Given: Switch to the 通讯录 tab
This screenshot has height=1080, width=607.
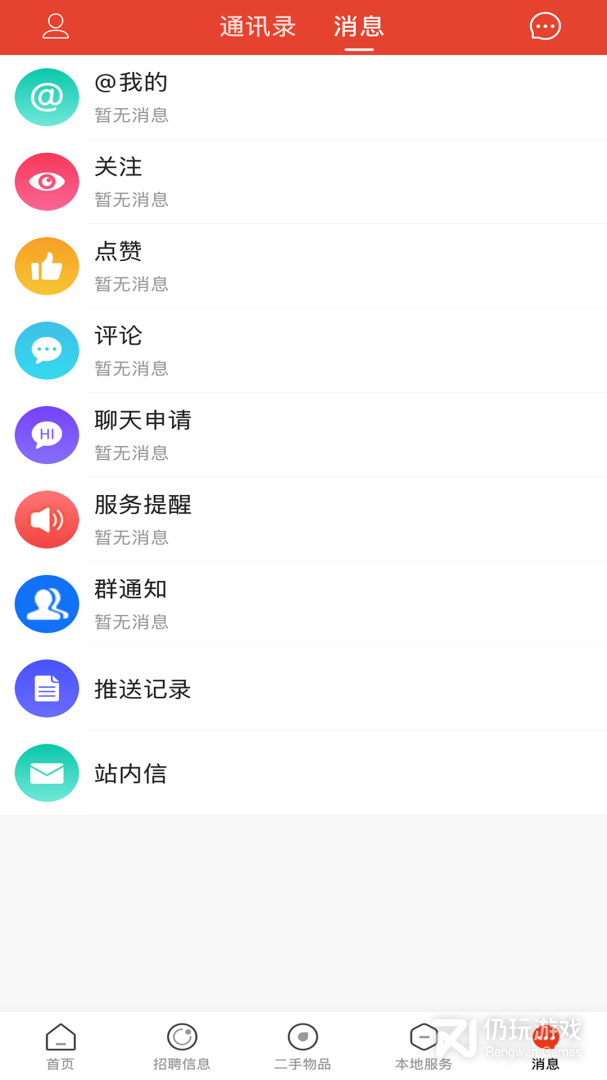Looking at the screenshot, I should [258, 27].
